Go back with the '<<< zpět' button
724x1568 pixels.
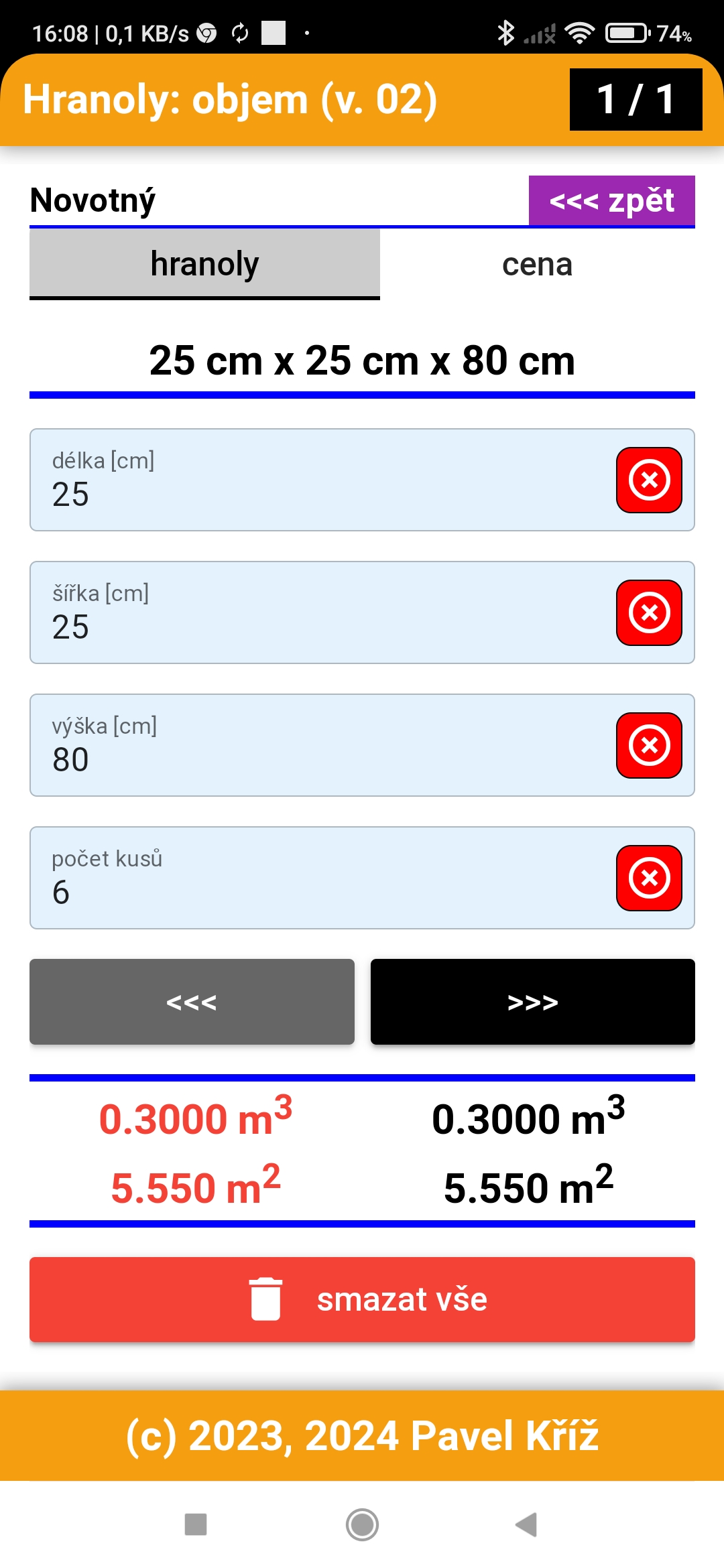(611, 200)
